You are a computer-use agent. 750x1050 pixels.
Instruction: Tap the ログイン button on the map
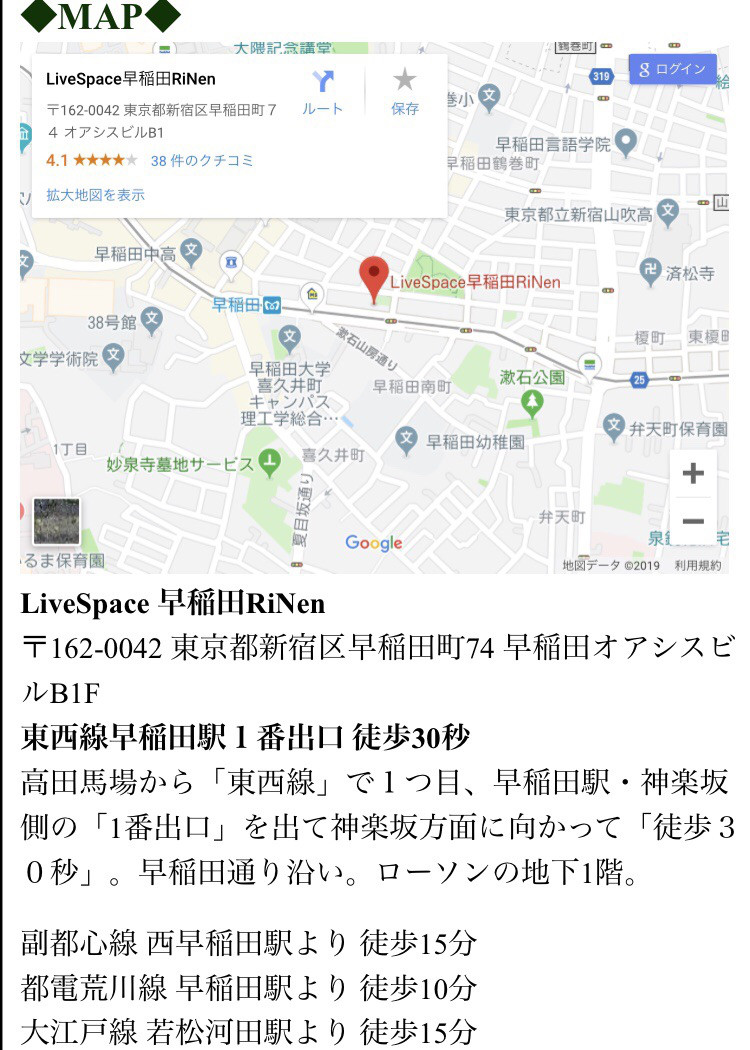(672, 70)
